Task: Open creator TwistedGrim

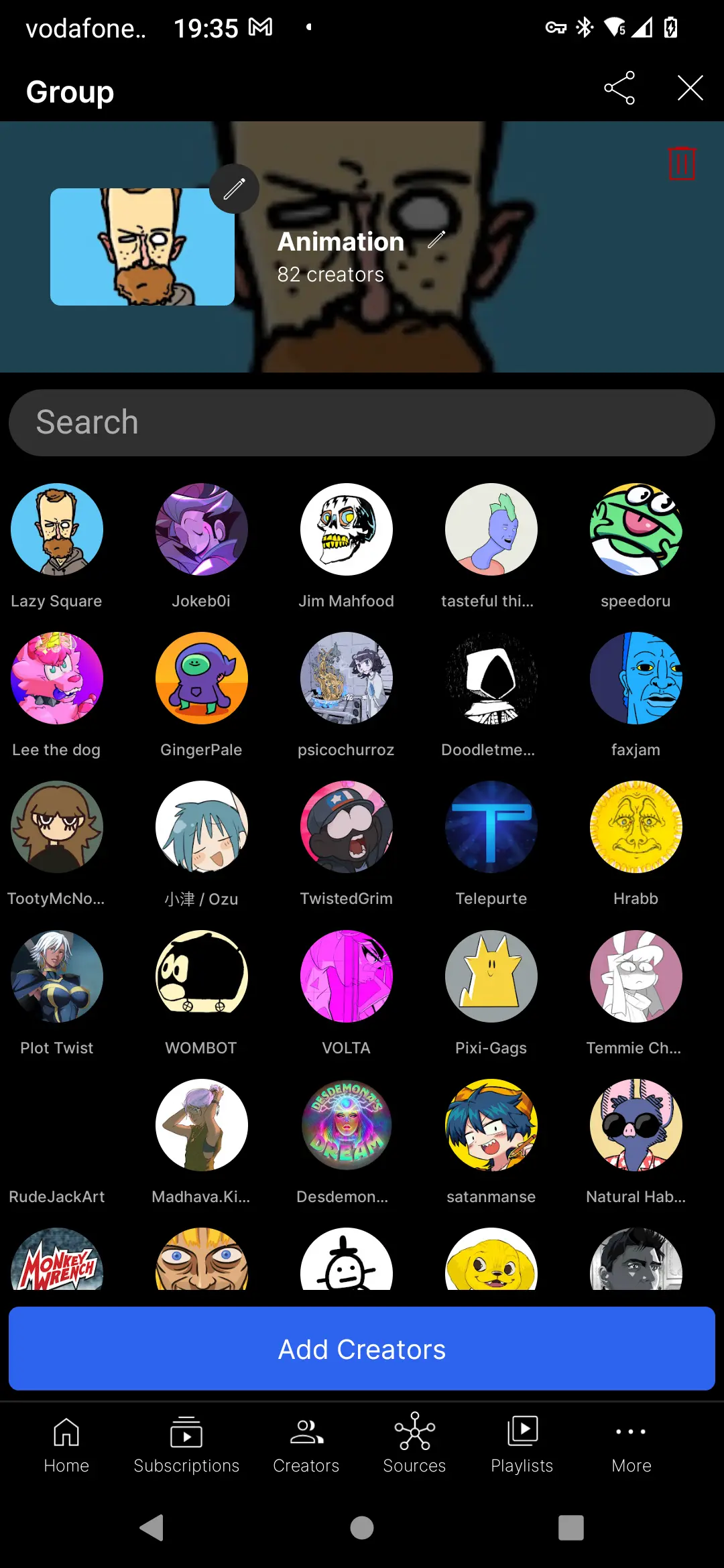Action: point(347,827)
